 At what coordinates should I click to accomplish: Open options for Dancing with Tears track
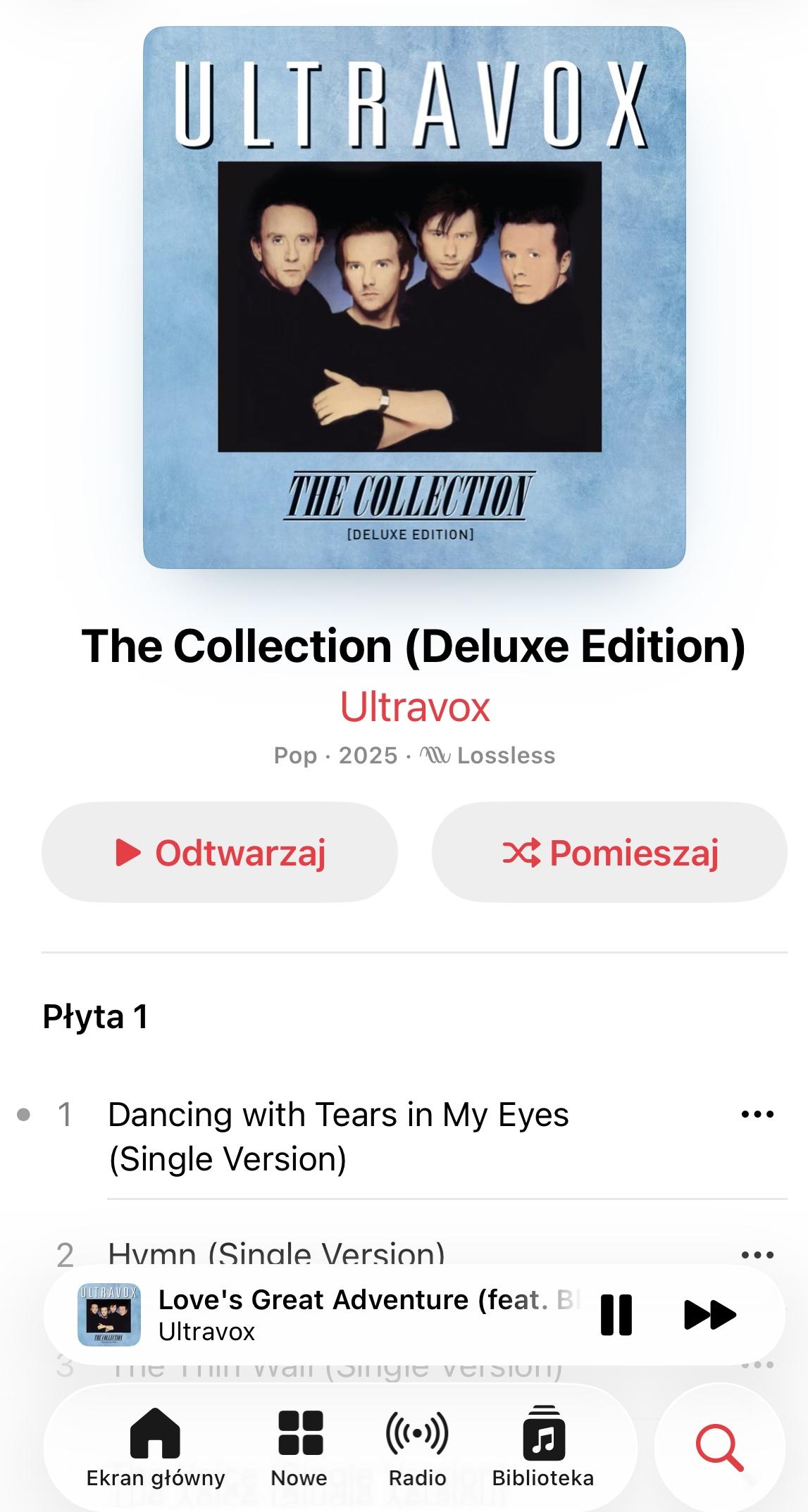pos(757,1115)
